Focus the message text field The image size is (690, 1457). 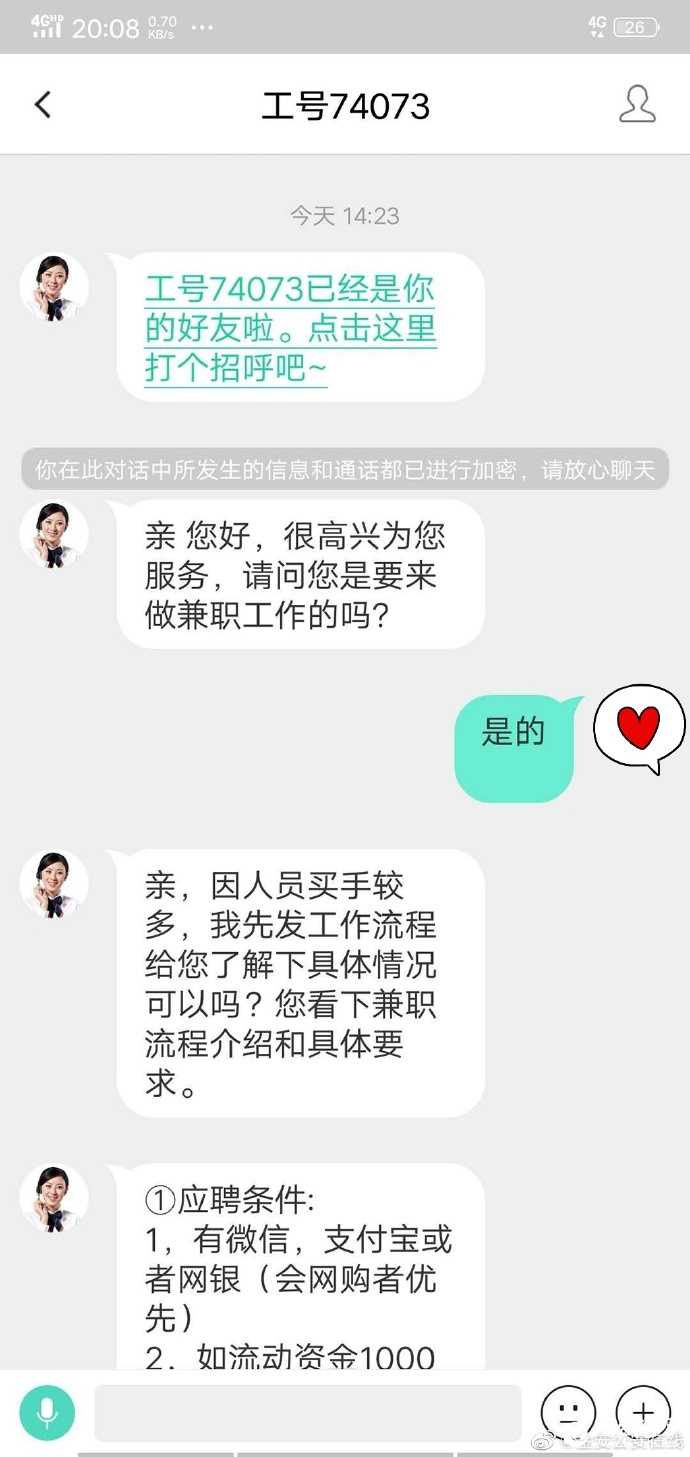(x=308, y=1412)
